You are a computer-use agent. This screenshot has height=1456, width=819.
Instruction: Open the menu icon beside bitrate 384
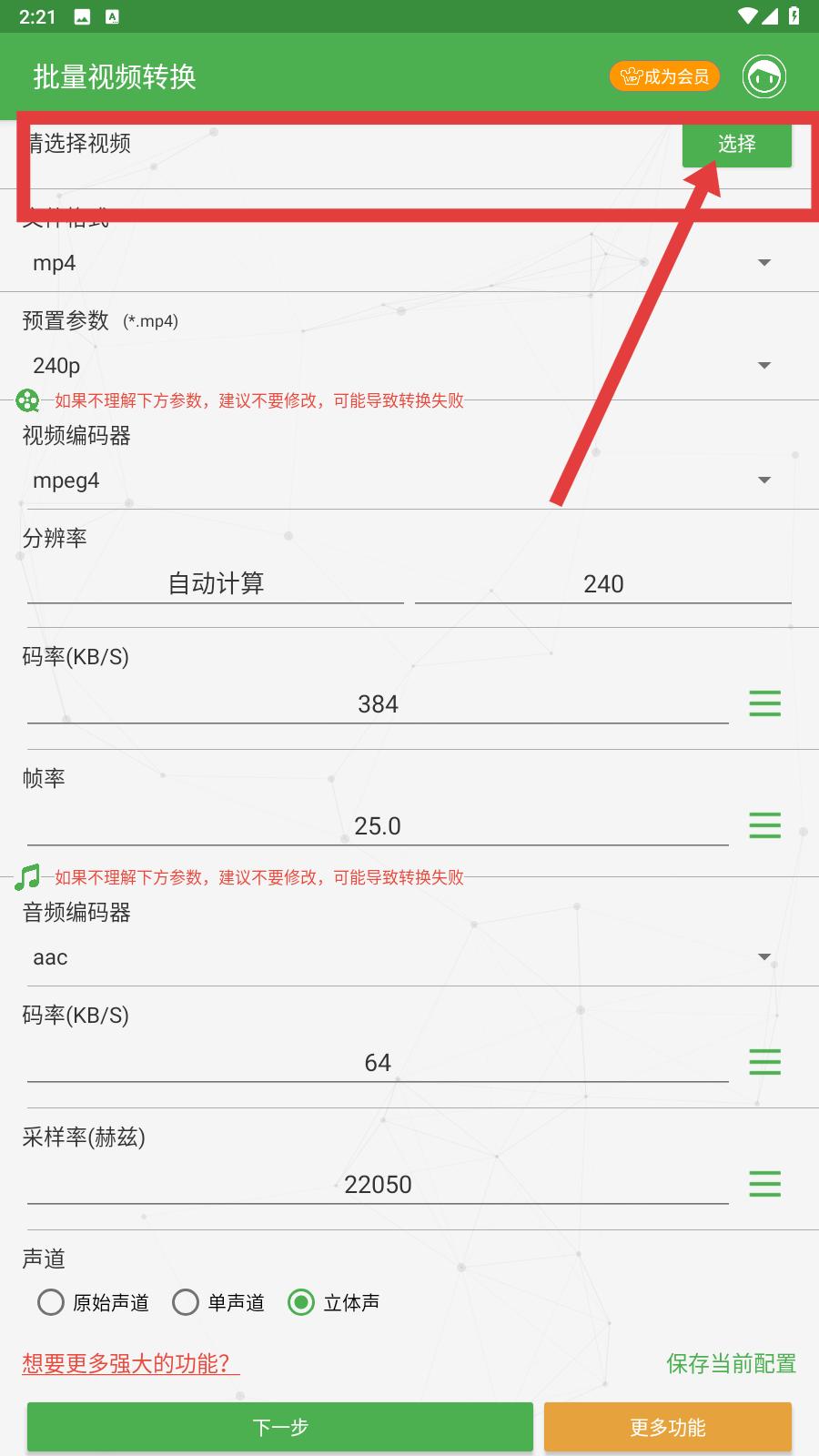(764, 703)
